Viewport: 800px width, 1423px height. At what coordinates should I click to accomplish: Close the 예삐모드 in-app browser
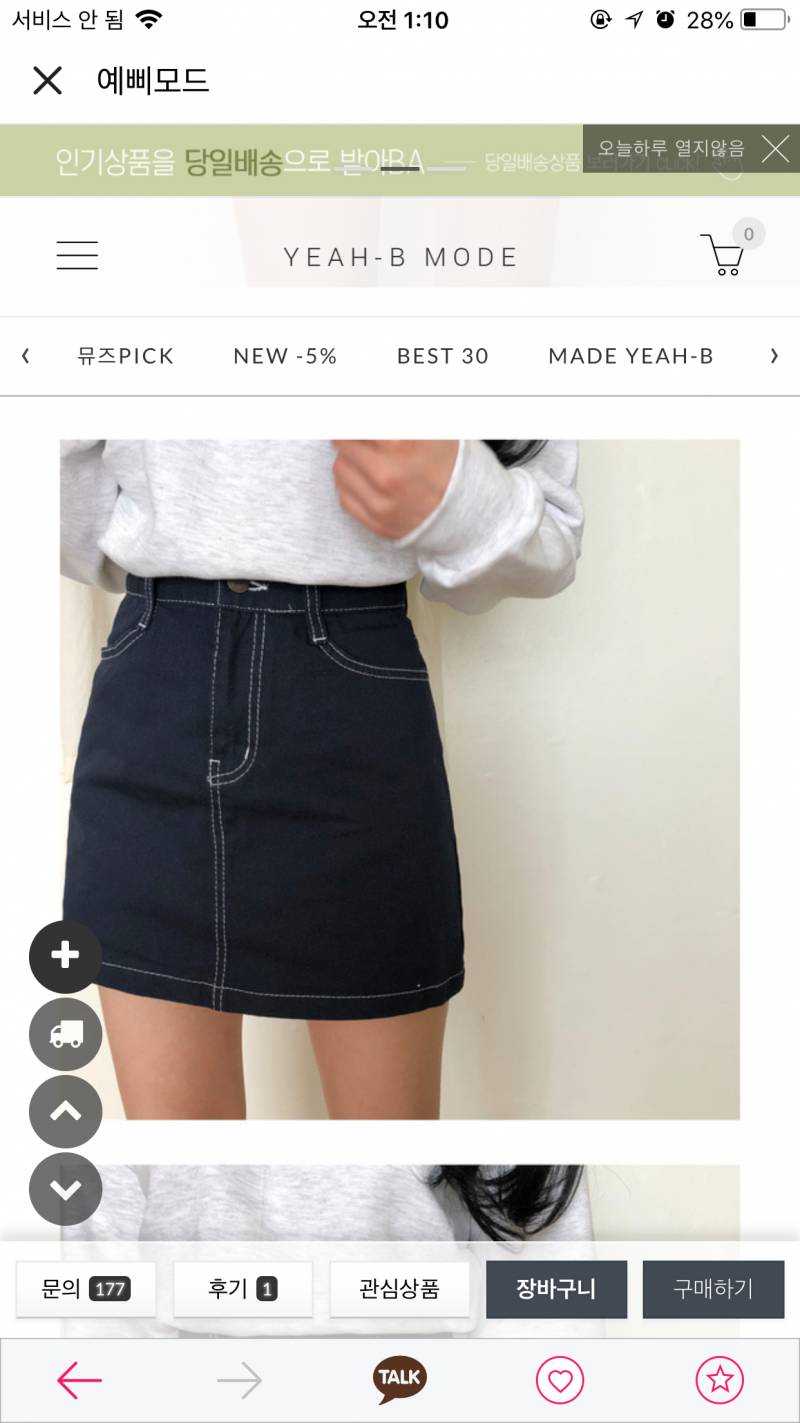pyautogui.click(x=47, y=80)
